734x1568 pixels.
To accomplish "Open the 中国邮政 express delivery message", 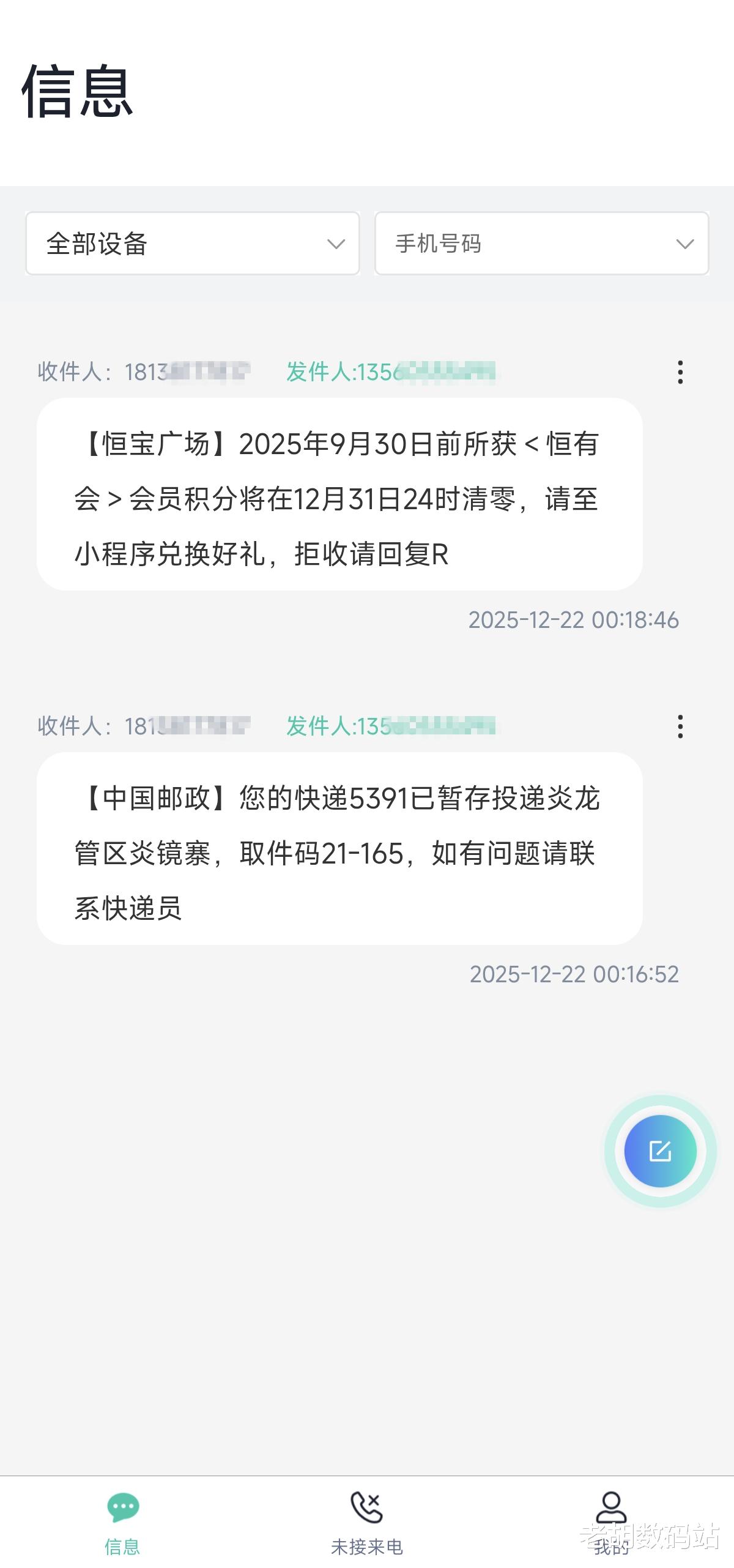I will point(339,849).
